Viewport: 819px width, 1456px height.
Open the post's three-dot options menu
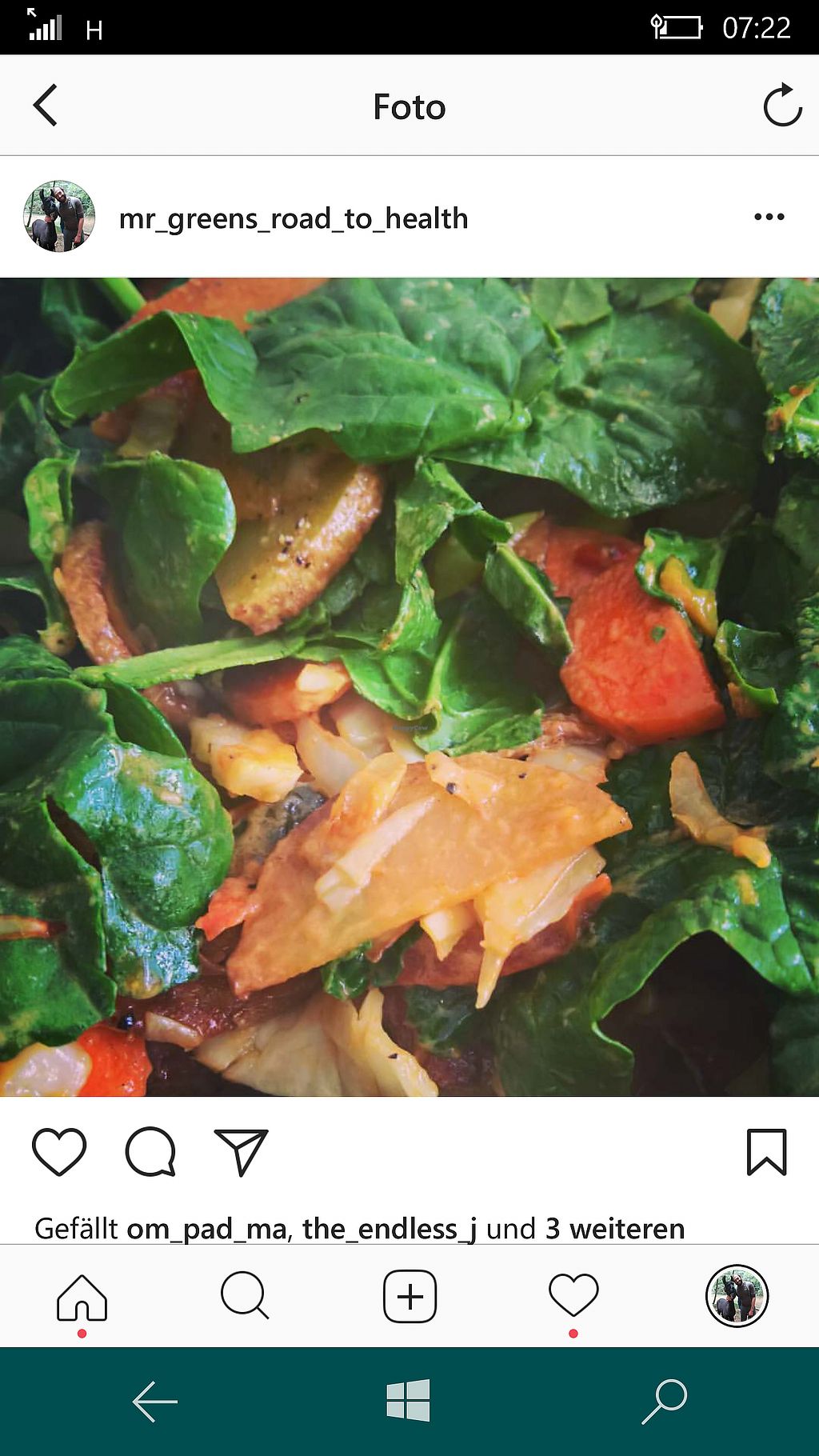pos(769,217)
